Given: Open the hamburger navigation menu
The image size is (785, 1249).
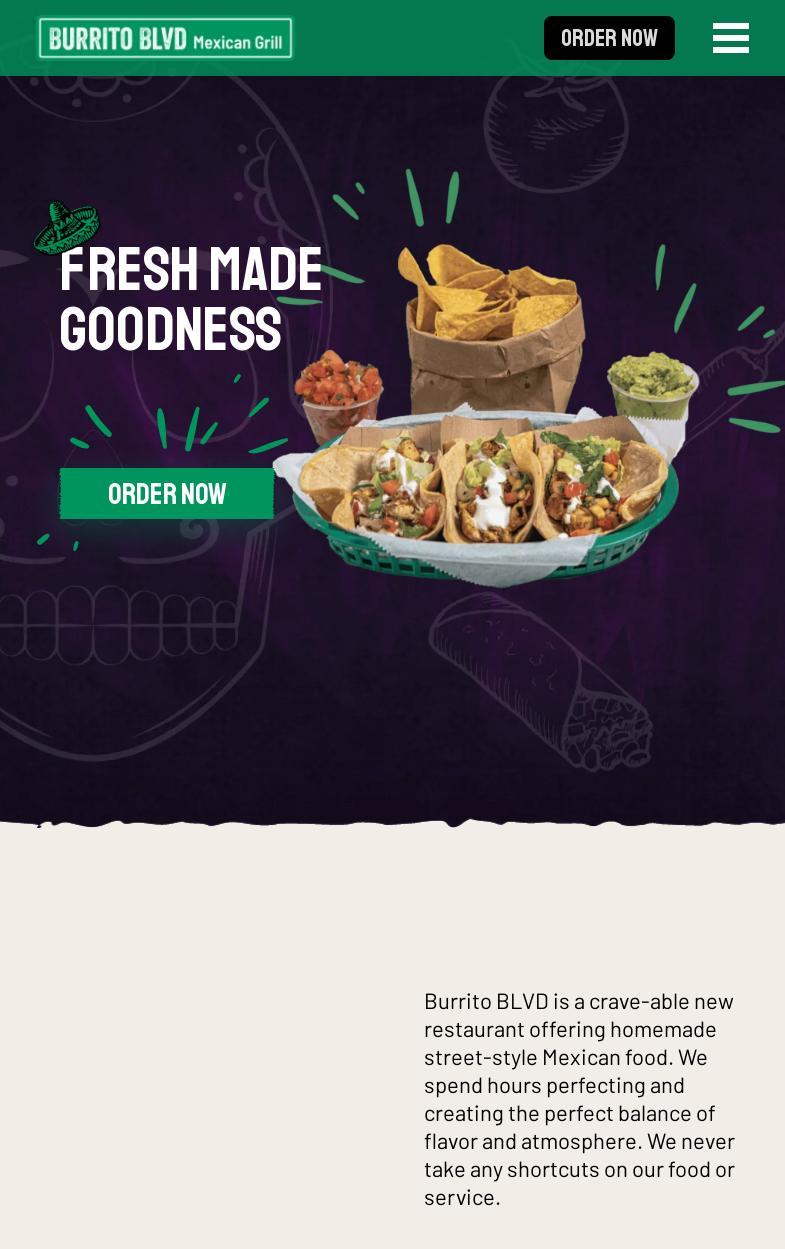Looking at the screenshot, I should click(730, 38).
